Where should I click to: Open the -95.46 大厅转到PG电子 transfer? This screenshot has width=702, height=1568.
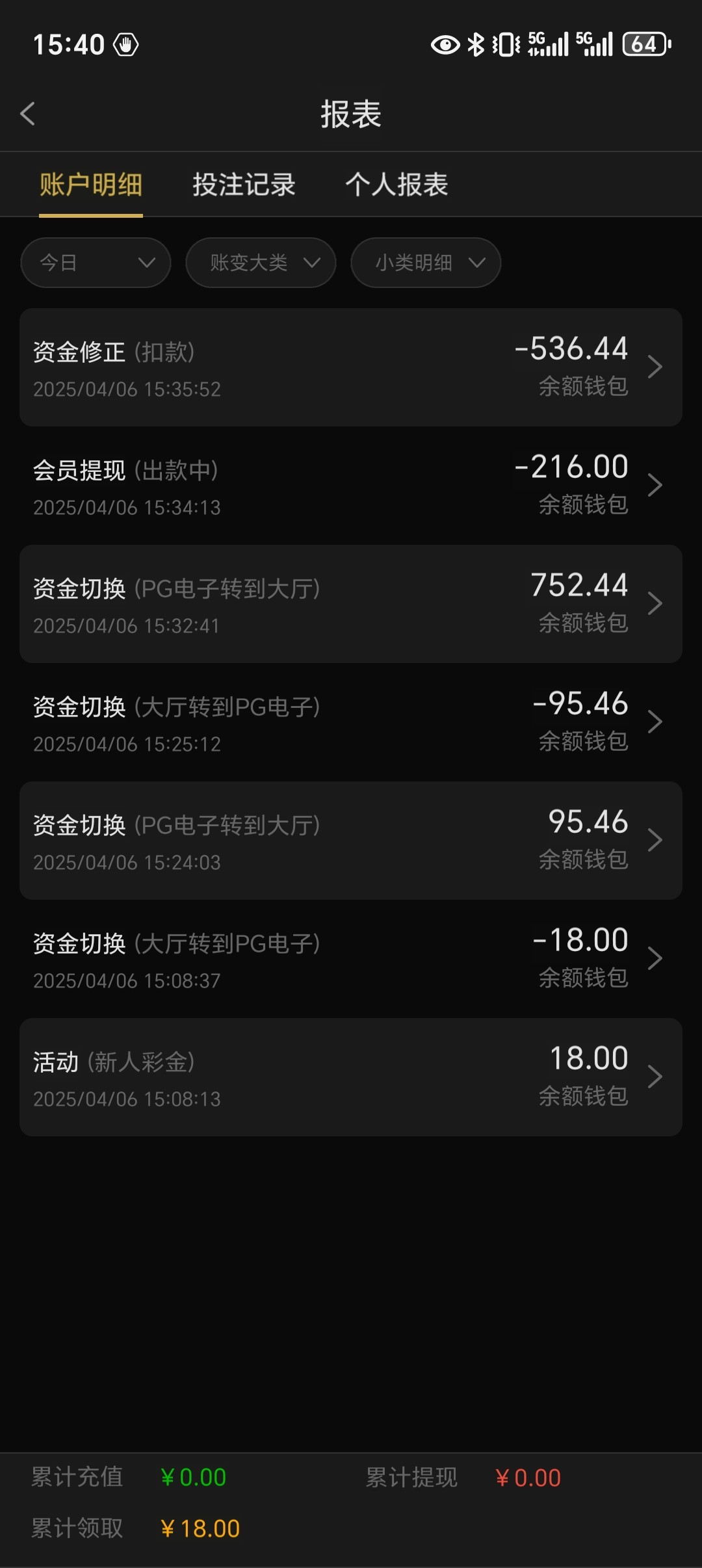tap(351, 722)
